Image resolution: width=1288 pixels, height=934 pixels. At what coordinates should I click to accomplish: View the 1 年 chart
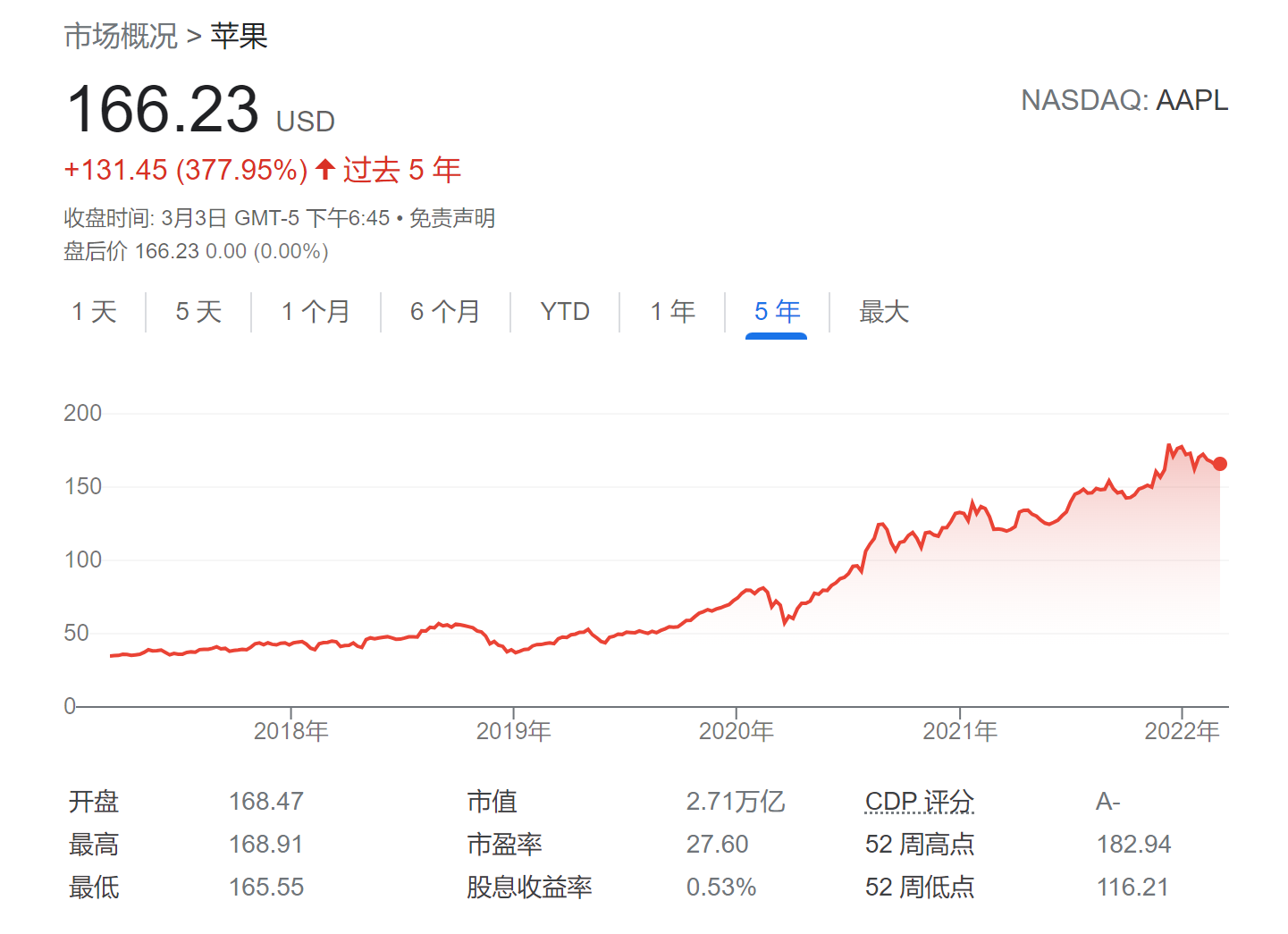672,312
